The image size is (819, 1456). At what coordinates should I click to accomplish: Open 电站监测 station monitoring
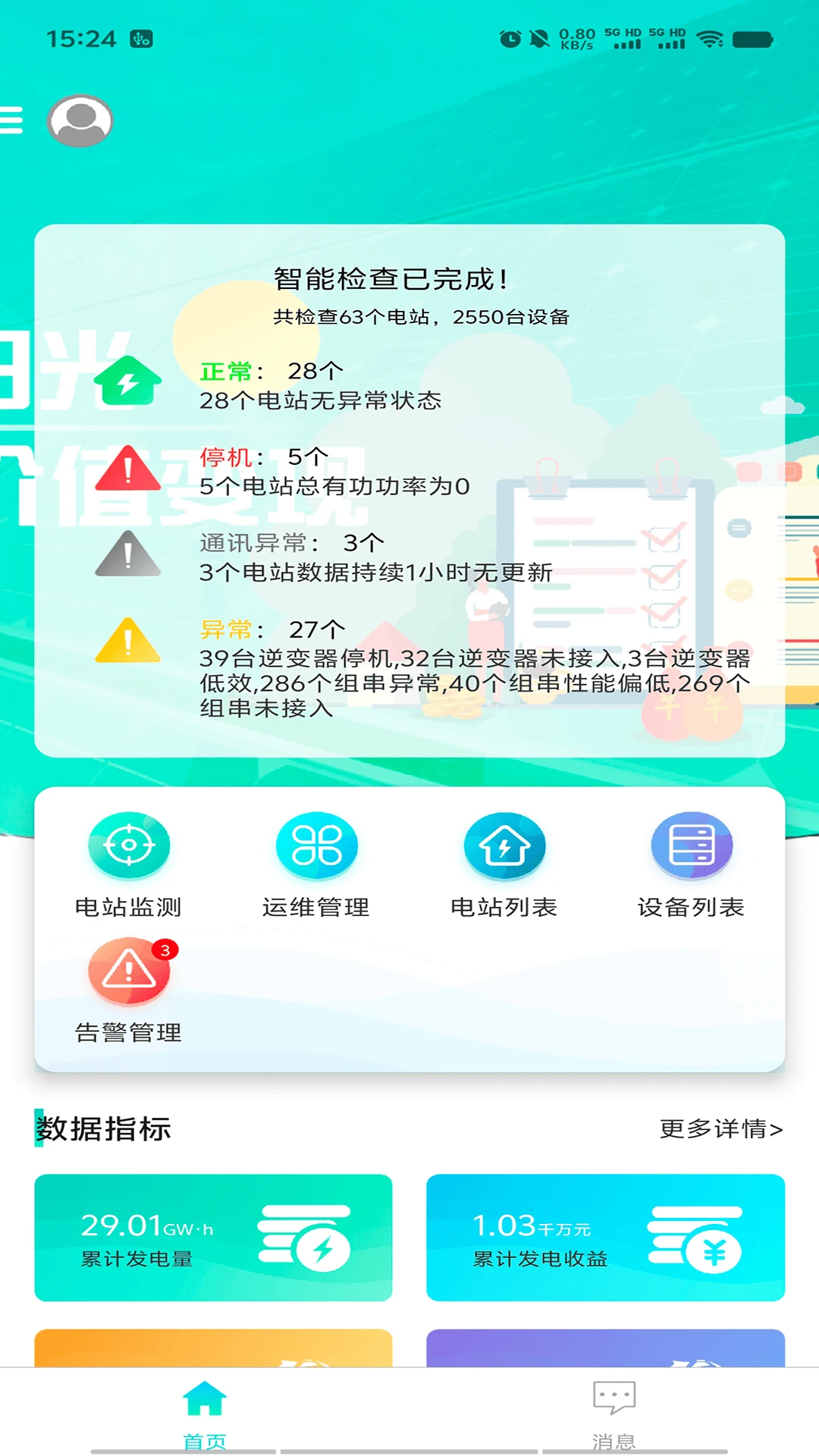tap(128, 864)
